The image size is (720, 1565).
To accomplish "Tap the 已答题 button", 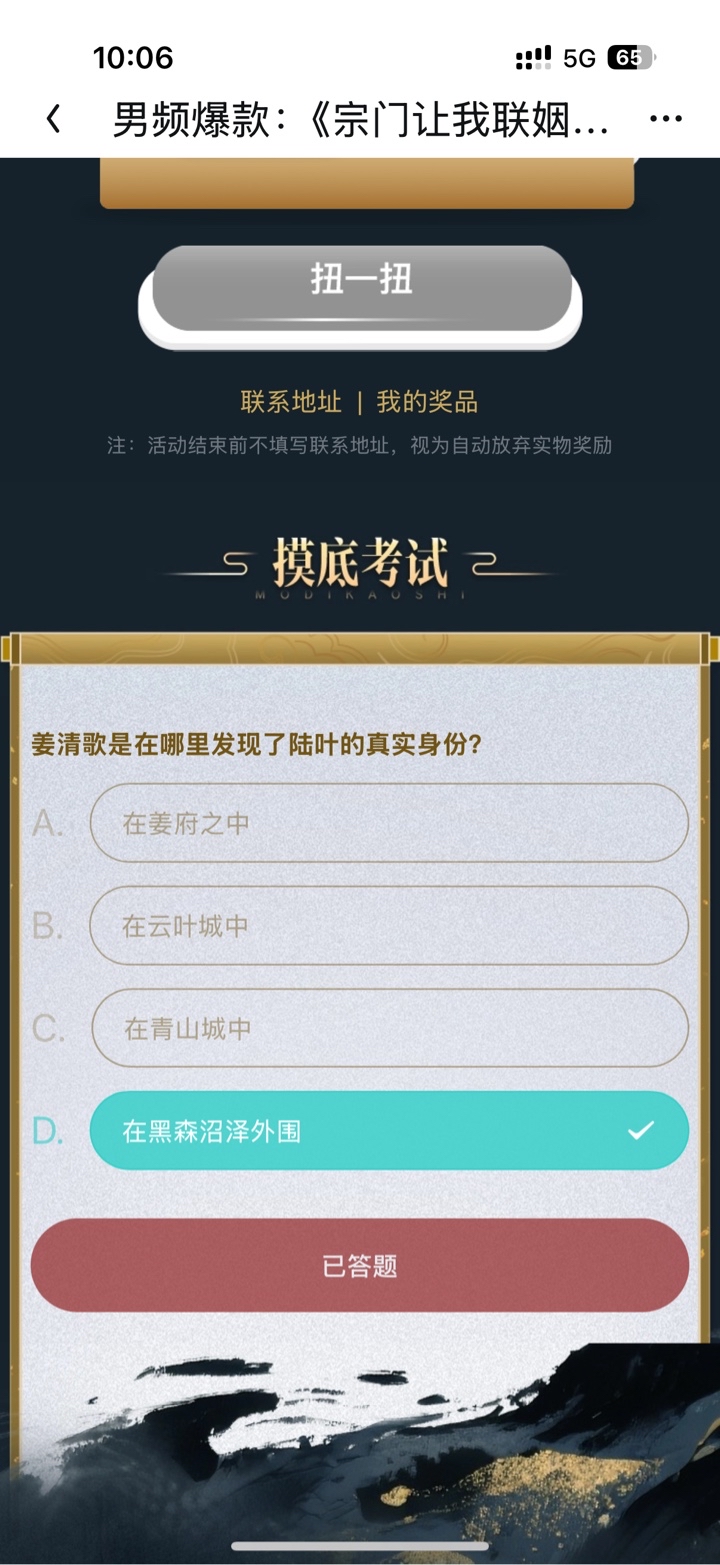I will point(360,1265).
